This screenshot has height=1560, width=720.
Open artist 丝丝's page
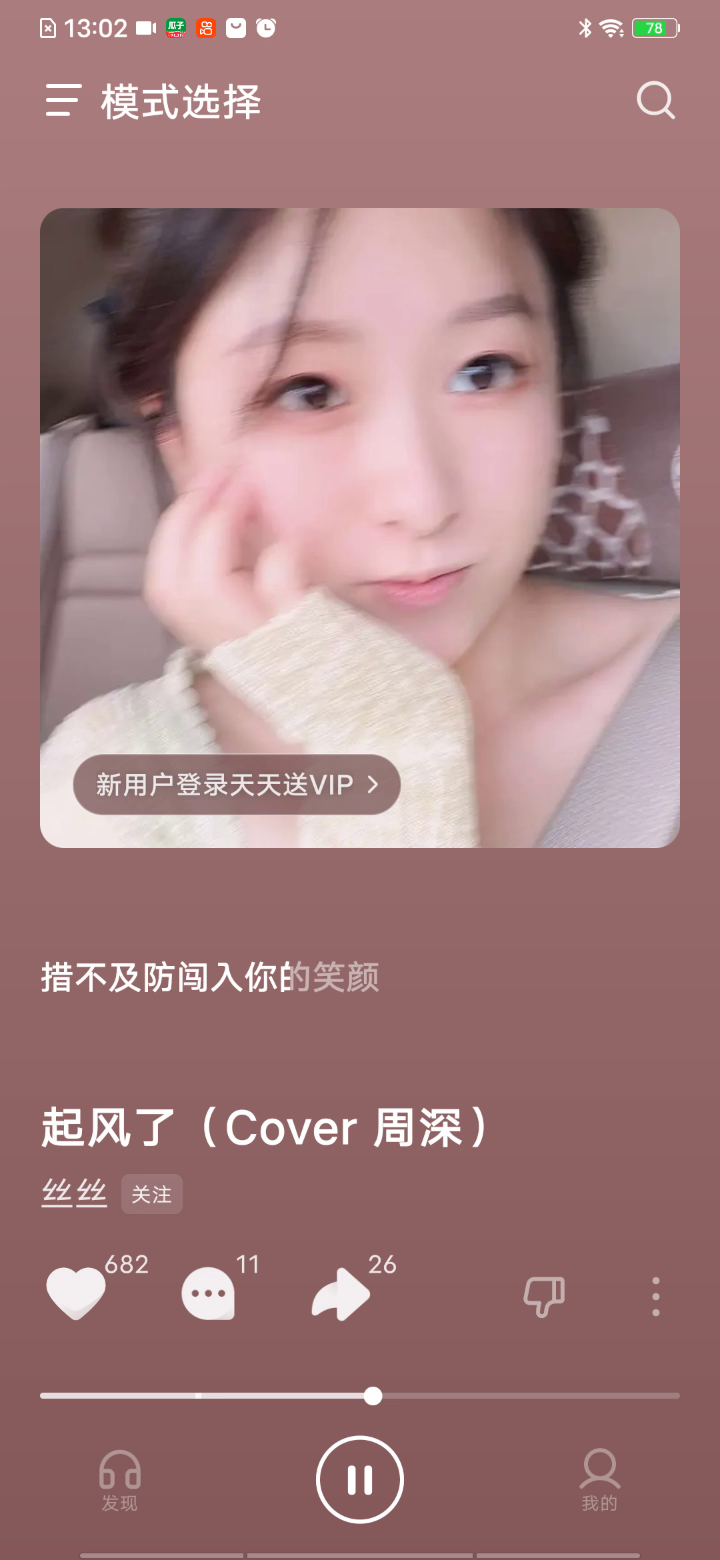click(x=74, y=1193)
